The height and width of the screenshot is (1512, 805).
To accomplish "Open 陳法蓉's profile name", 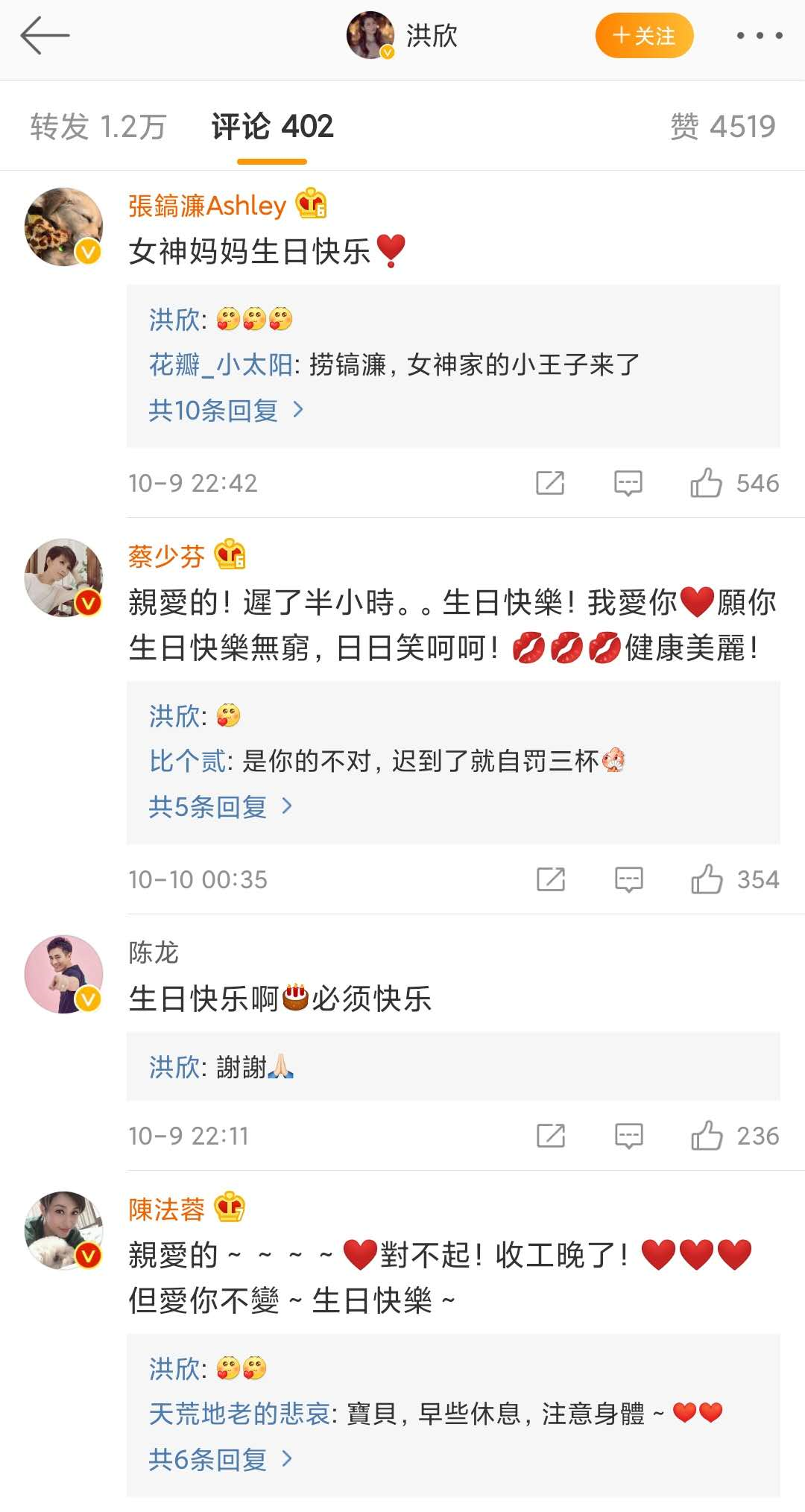I will 166,1209.
